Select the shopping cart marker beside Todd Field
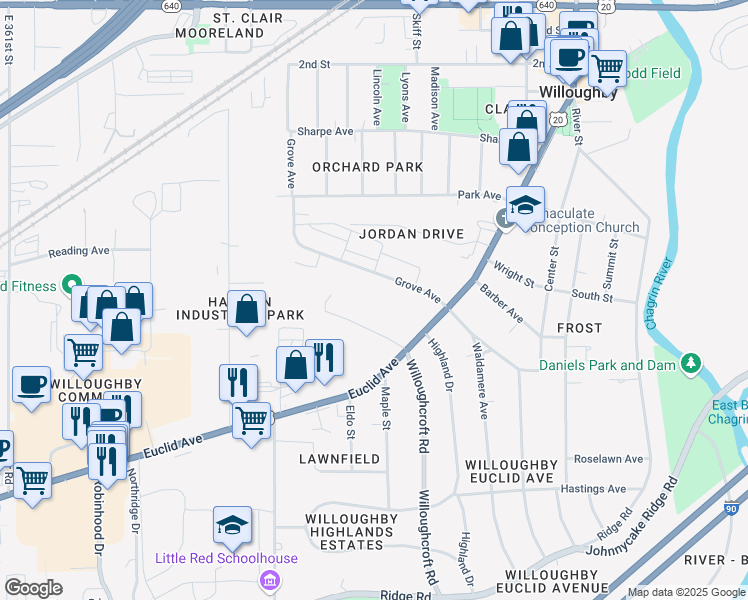Image resolution: width=748 pixels, height=600 pixels. (x=606, y=70)
